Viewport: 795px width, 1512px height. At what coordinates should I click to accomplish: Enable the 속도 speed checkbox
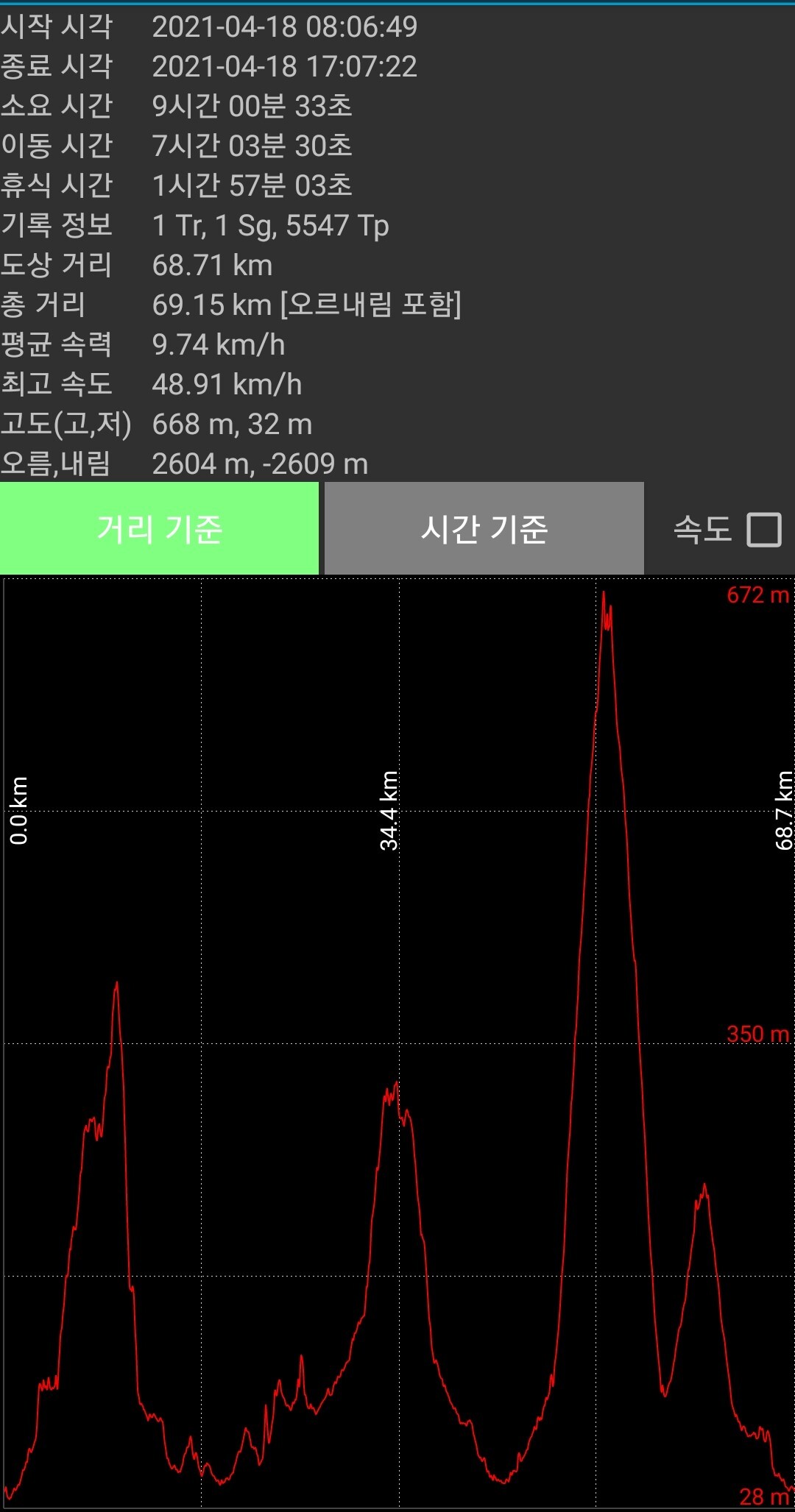coord(763,530)
